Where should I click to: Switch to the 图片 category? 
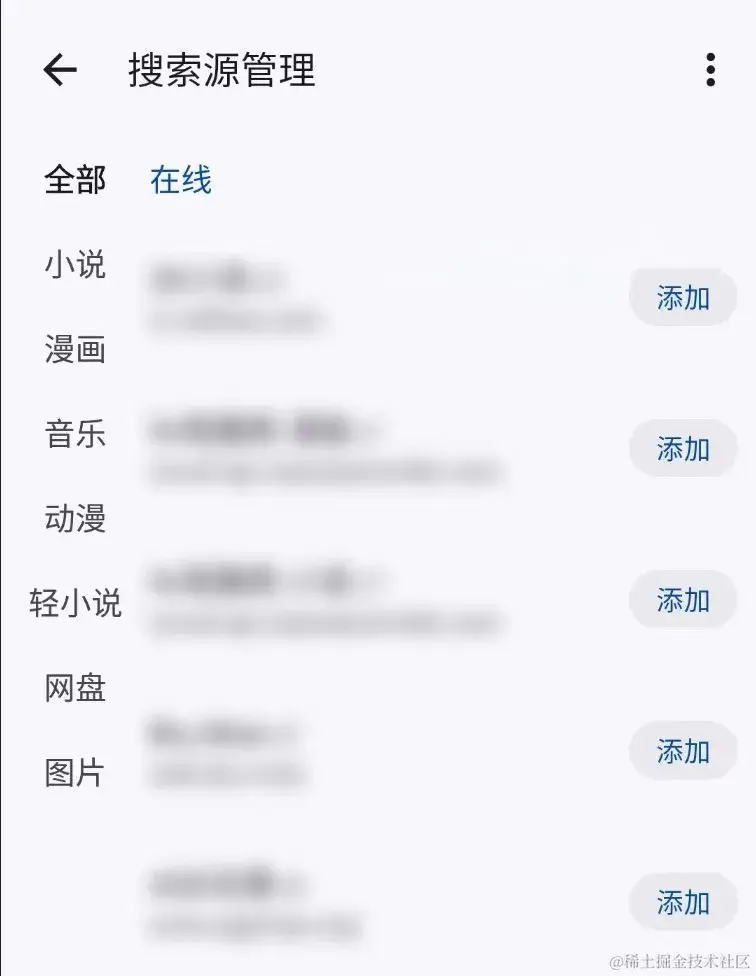75,773
